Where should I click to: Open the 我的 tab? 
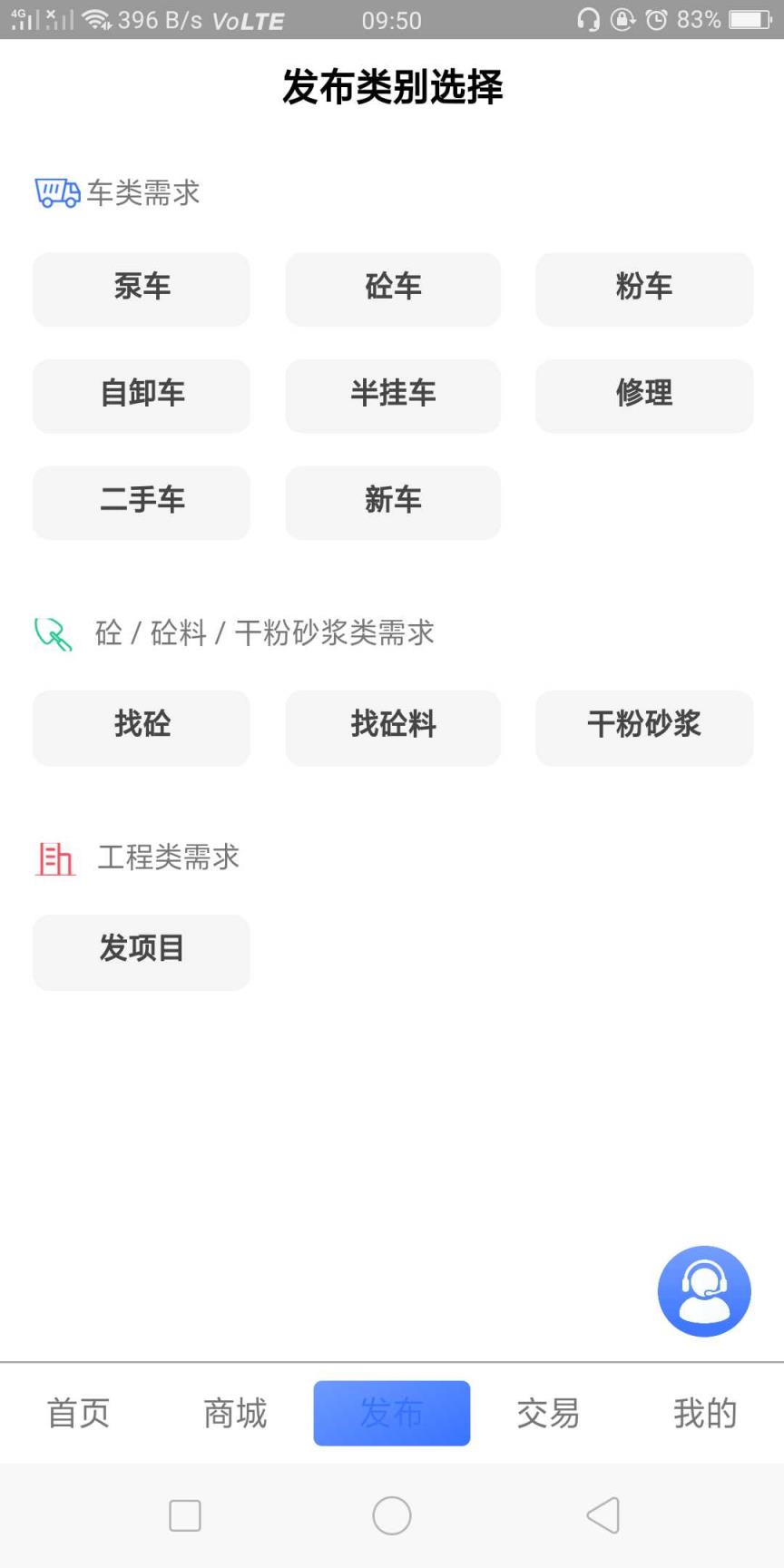pos(704,1413)
